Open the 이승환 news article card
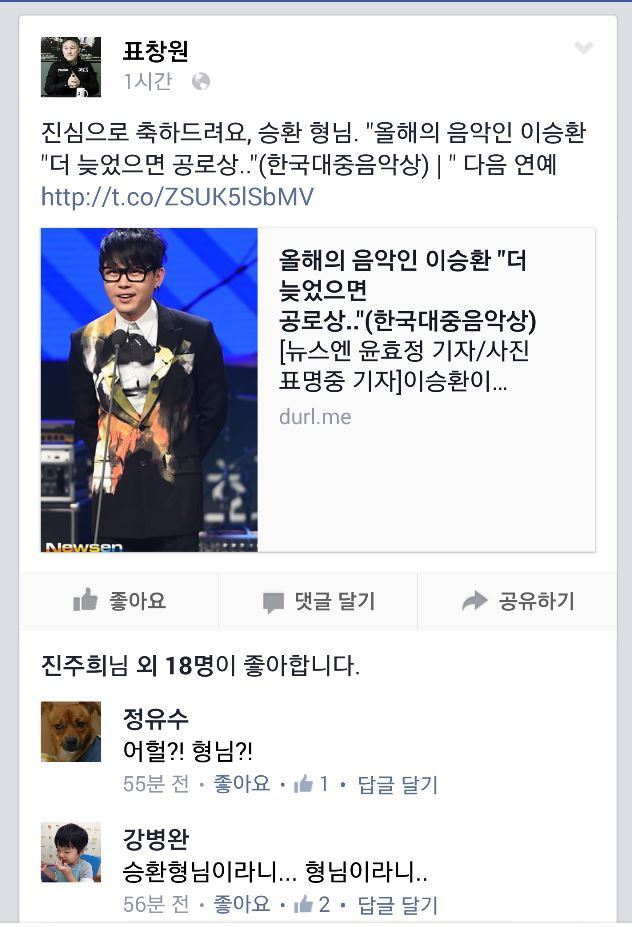632x927 pixels. pyautogui.click(x=317, y=390)
